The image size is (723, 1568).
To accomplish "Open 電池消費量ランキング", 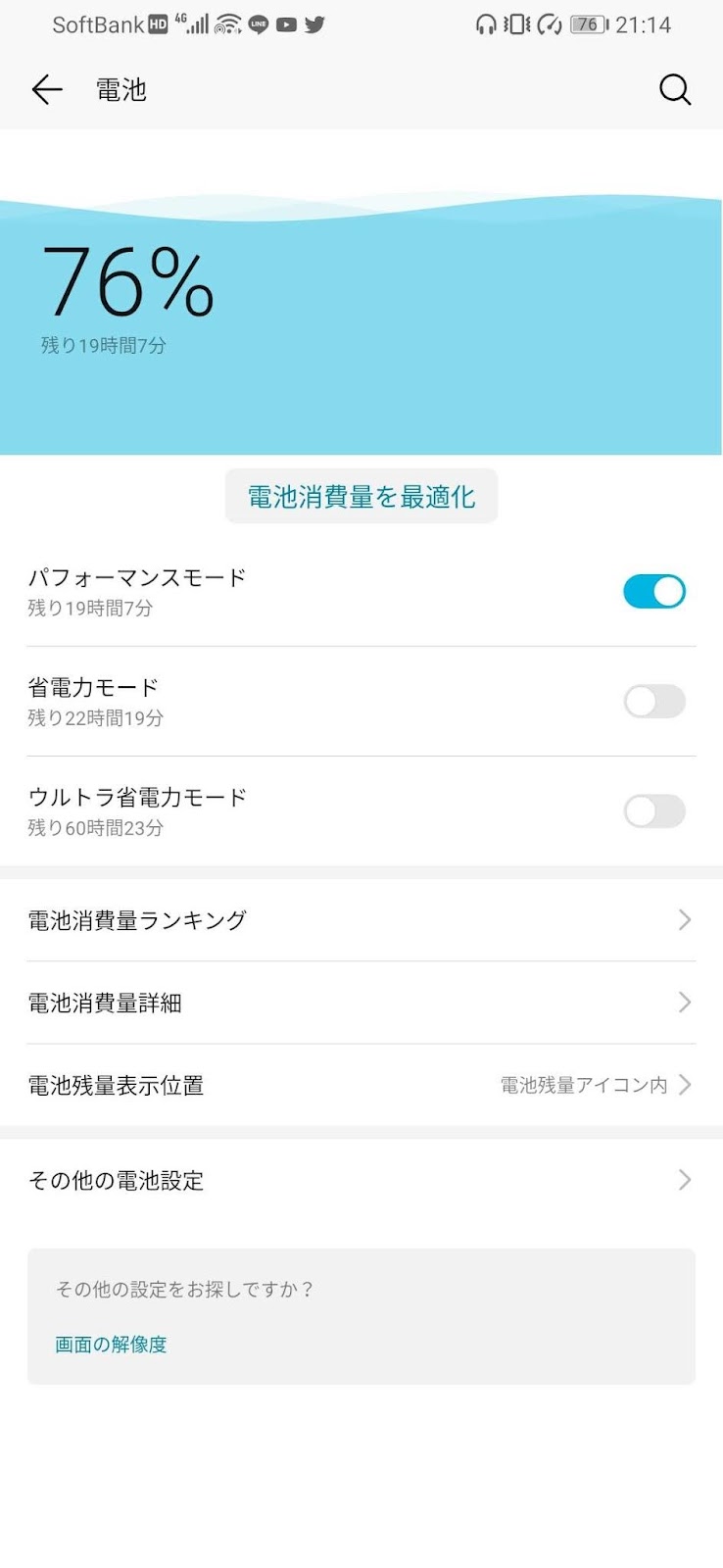I will point(361,920).
